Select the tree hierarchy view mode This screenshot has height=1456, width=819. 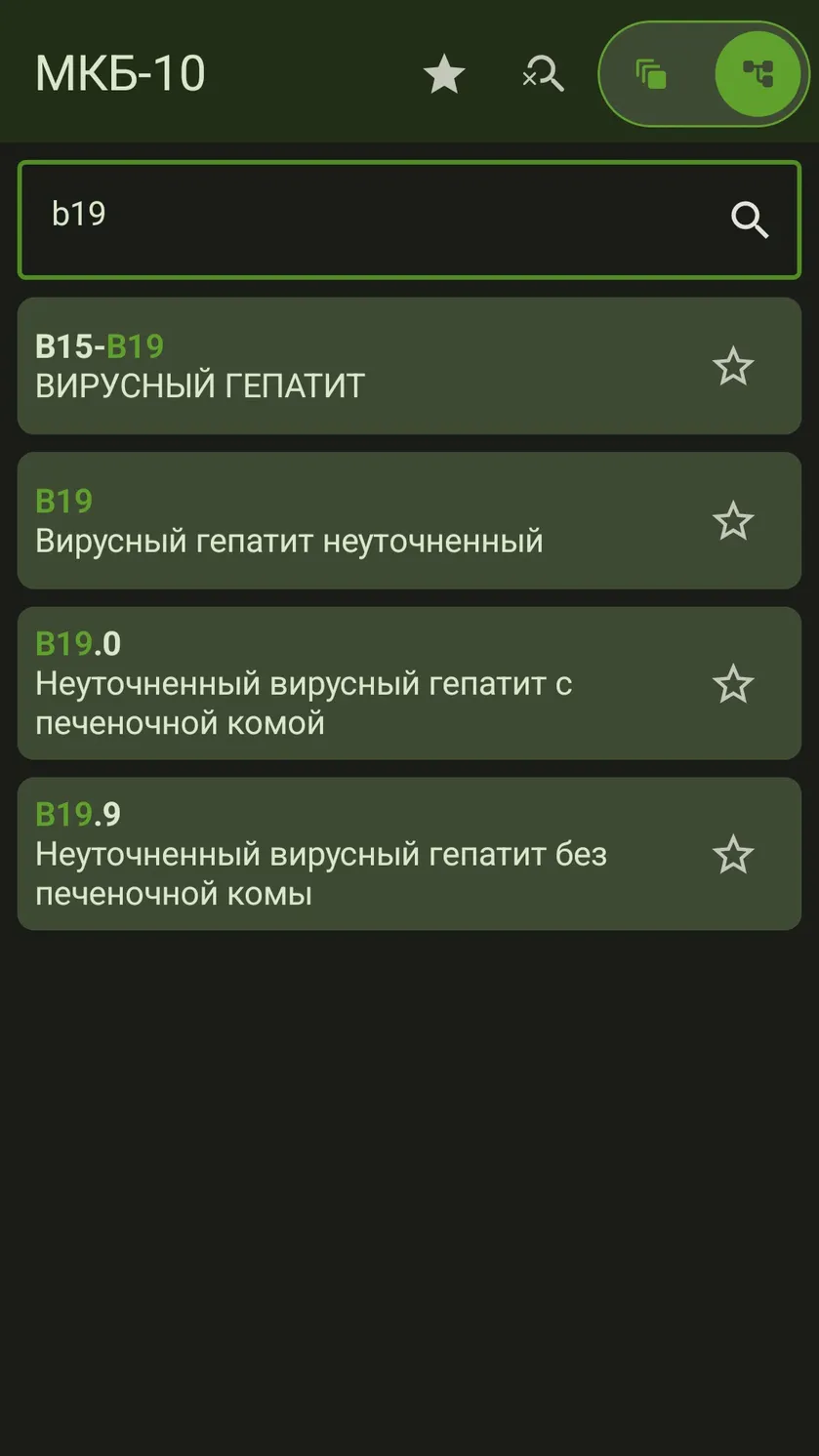[758, 74]
